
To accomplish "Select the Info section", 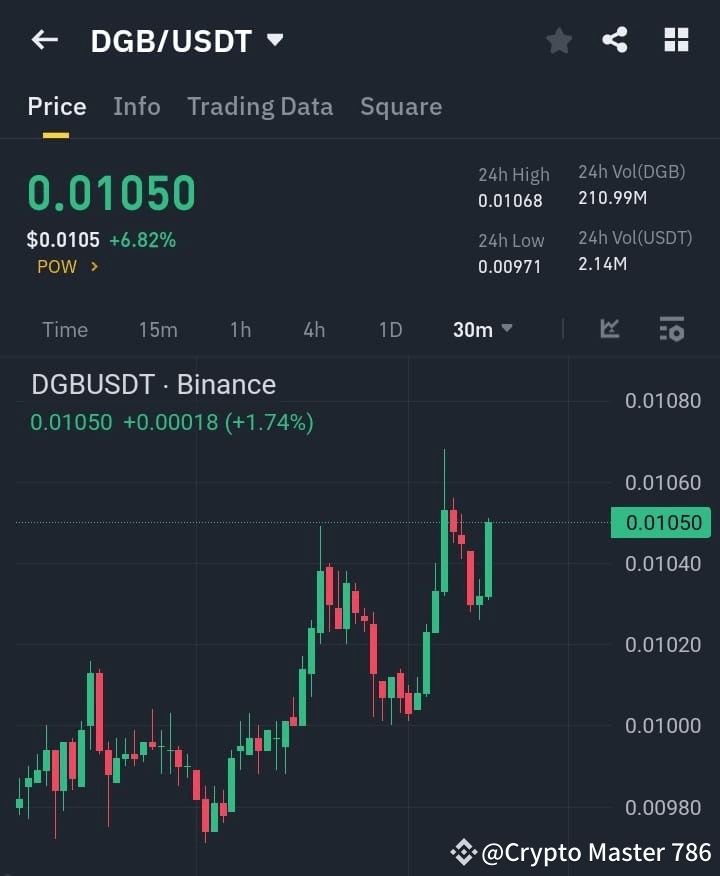I will point(137,106).
